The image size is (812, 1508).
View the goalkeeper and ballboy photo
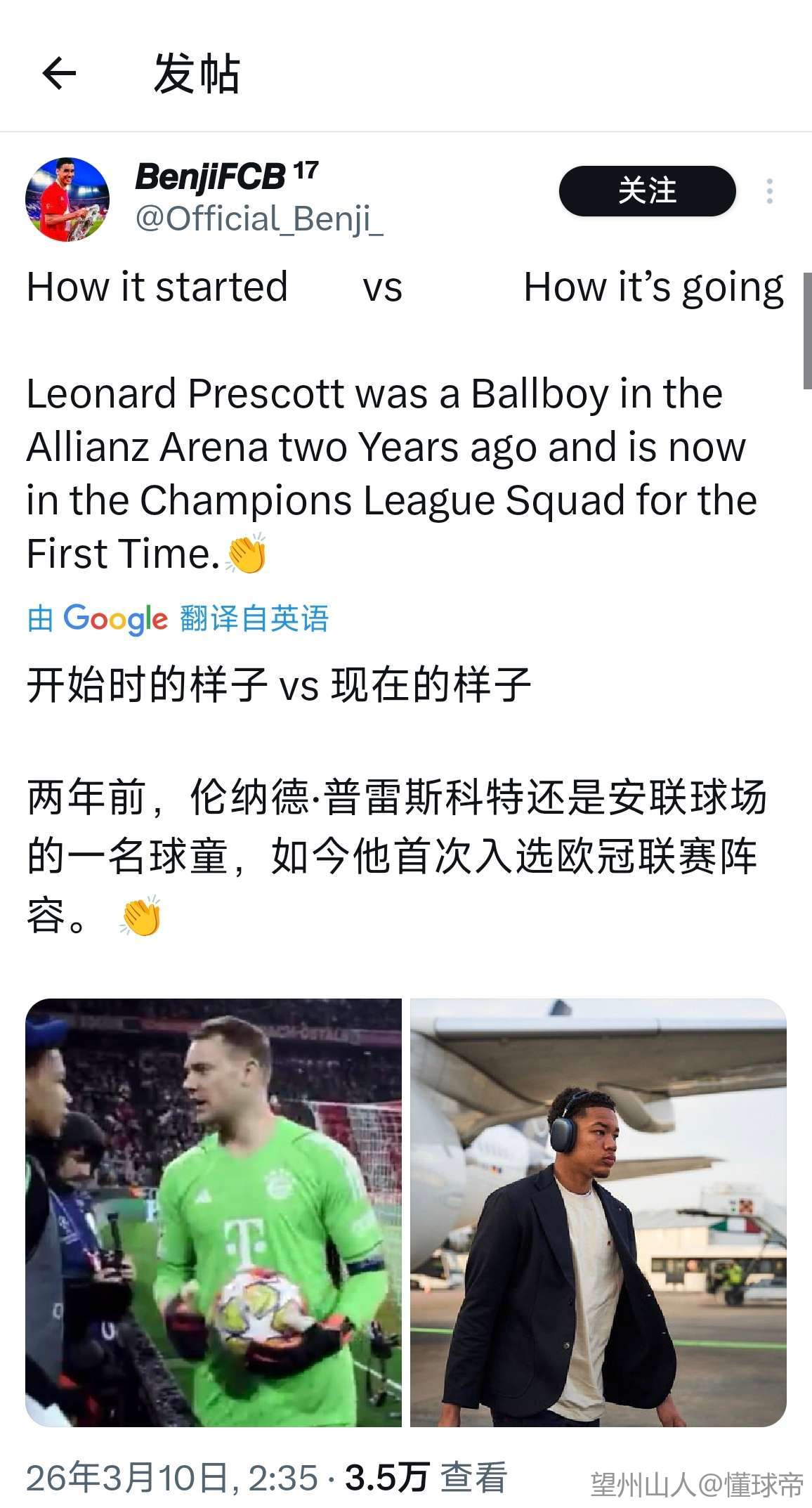[214, 1211]
